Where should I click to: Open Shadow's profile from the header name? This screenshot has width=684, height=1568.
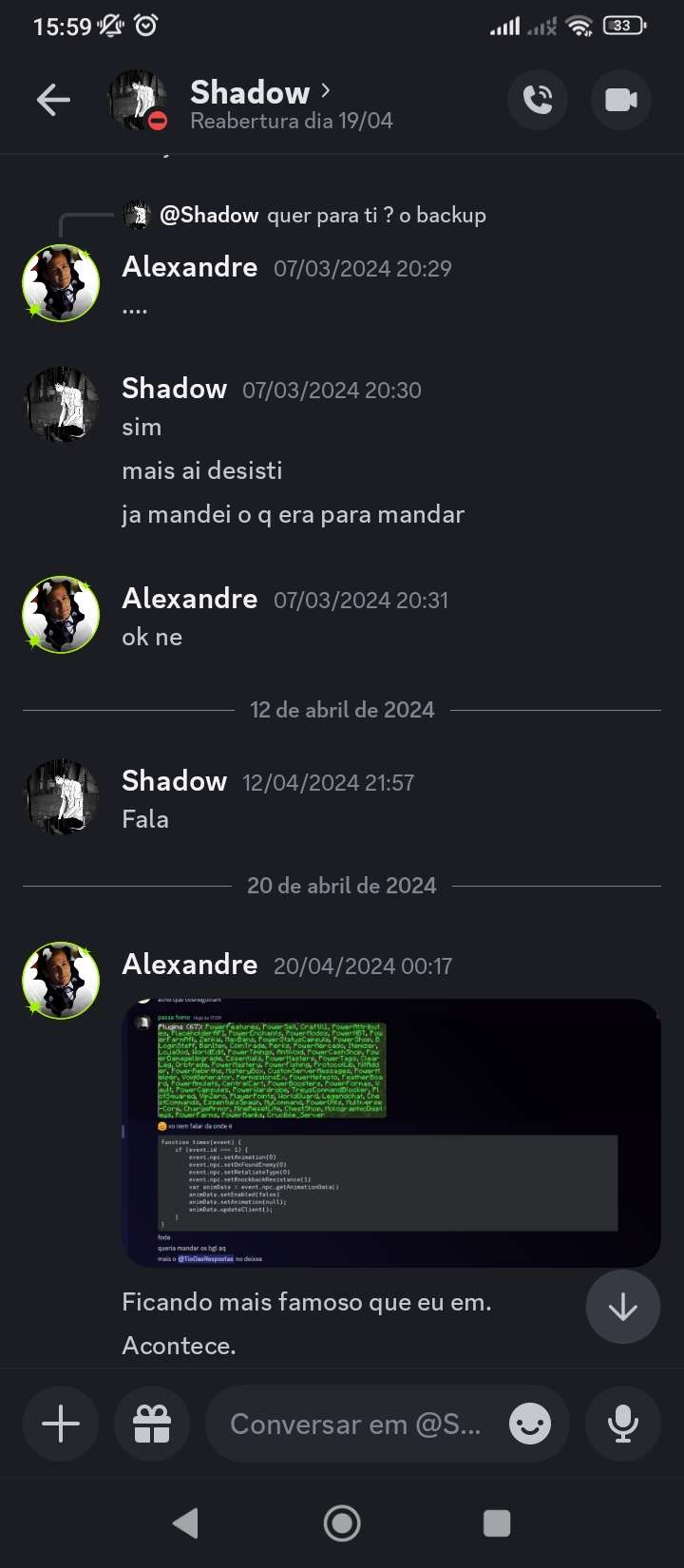click(251, 92)
